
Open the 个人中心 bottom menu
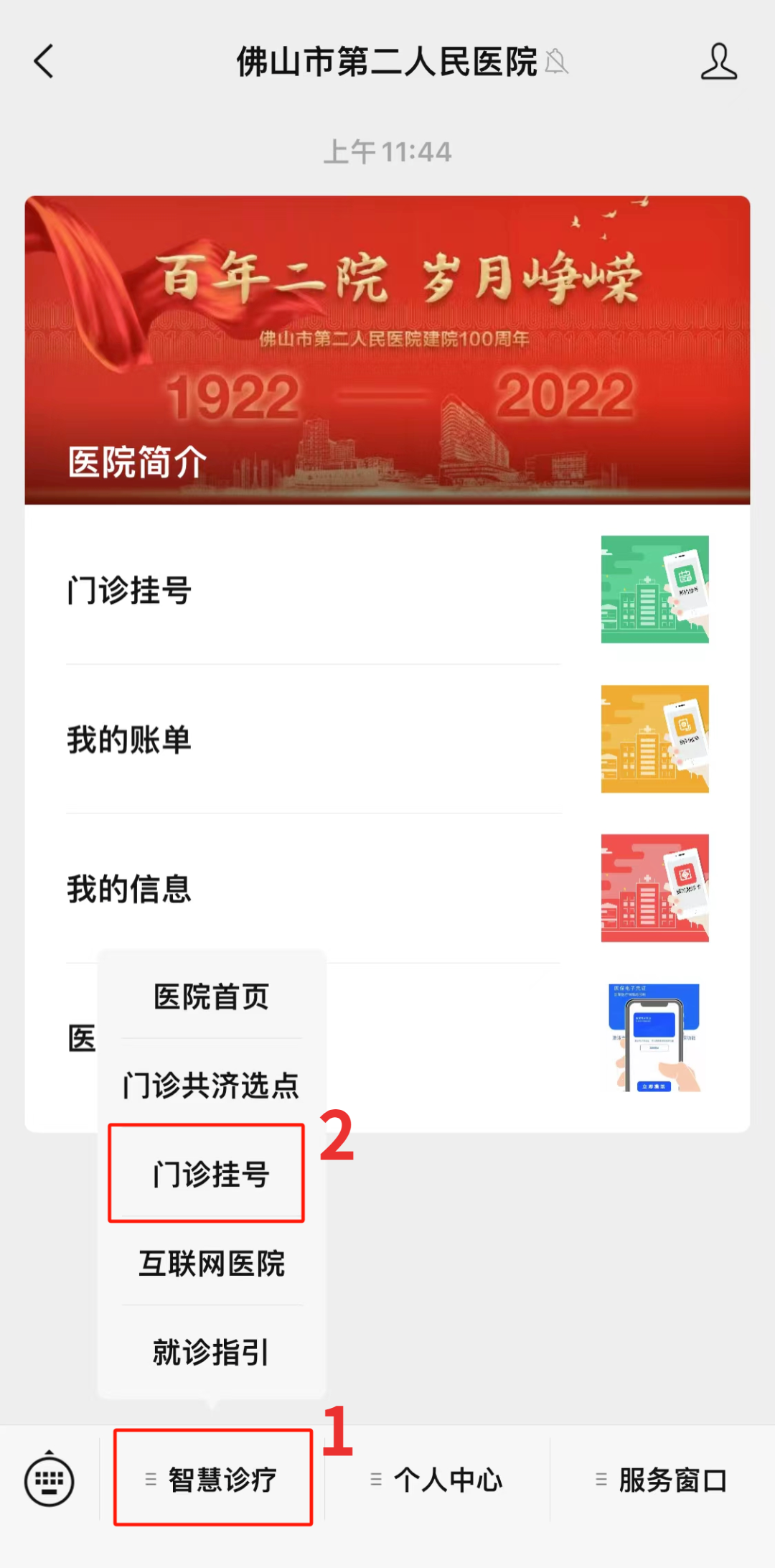(437, 1479)
